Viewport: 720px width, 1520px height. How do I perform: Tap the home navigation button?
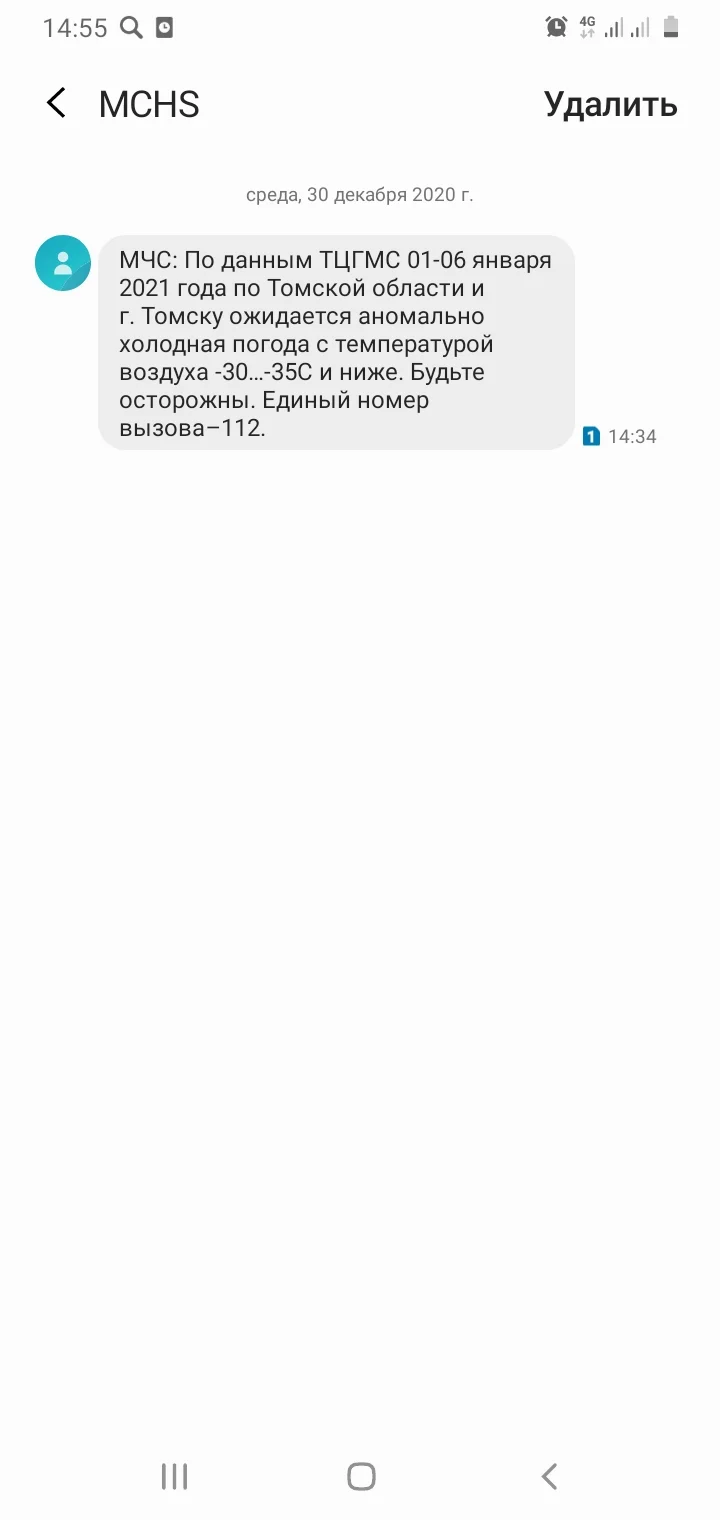(360, 1475)
